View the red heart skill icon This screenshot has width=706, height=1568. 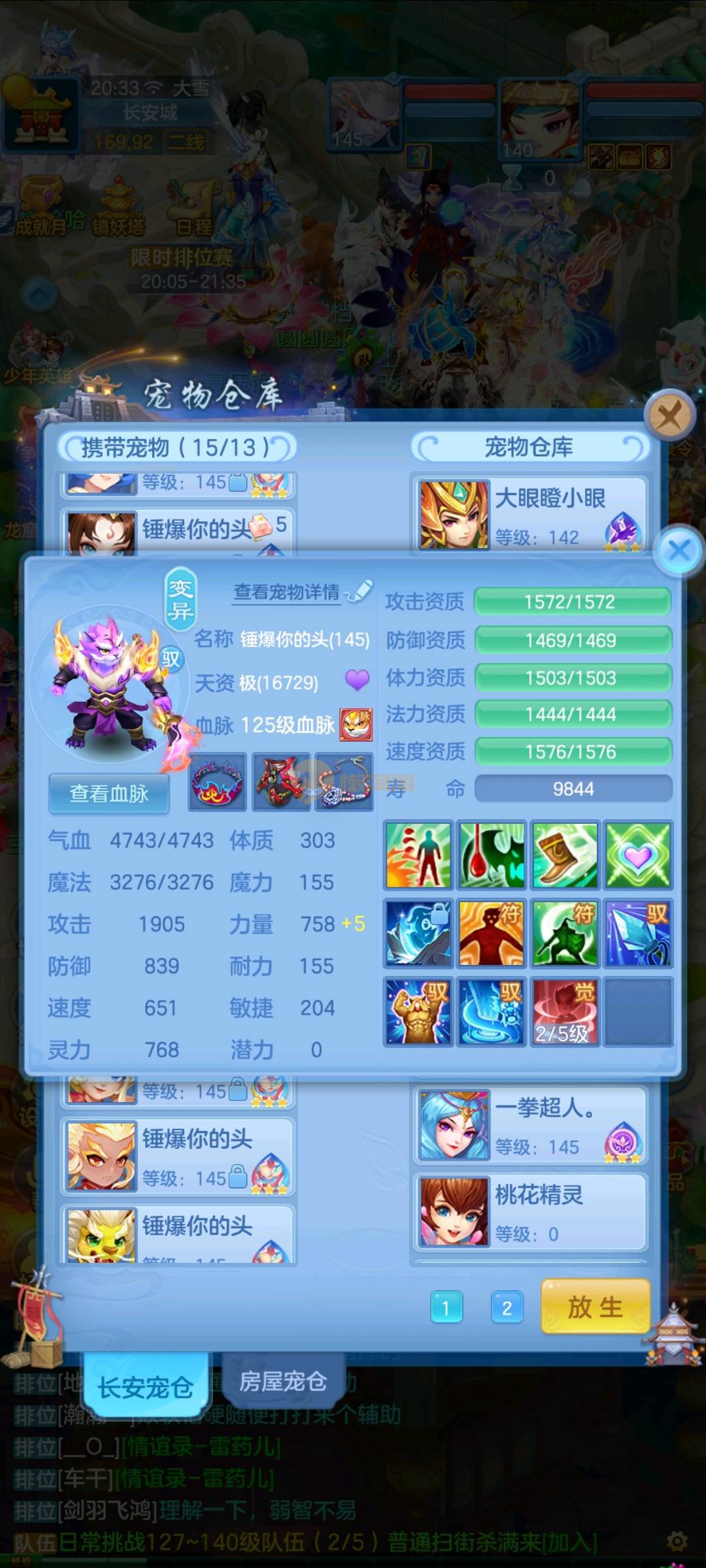point(638,855)
